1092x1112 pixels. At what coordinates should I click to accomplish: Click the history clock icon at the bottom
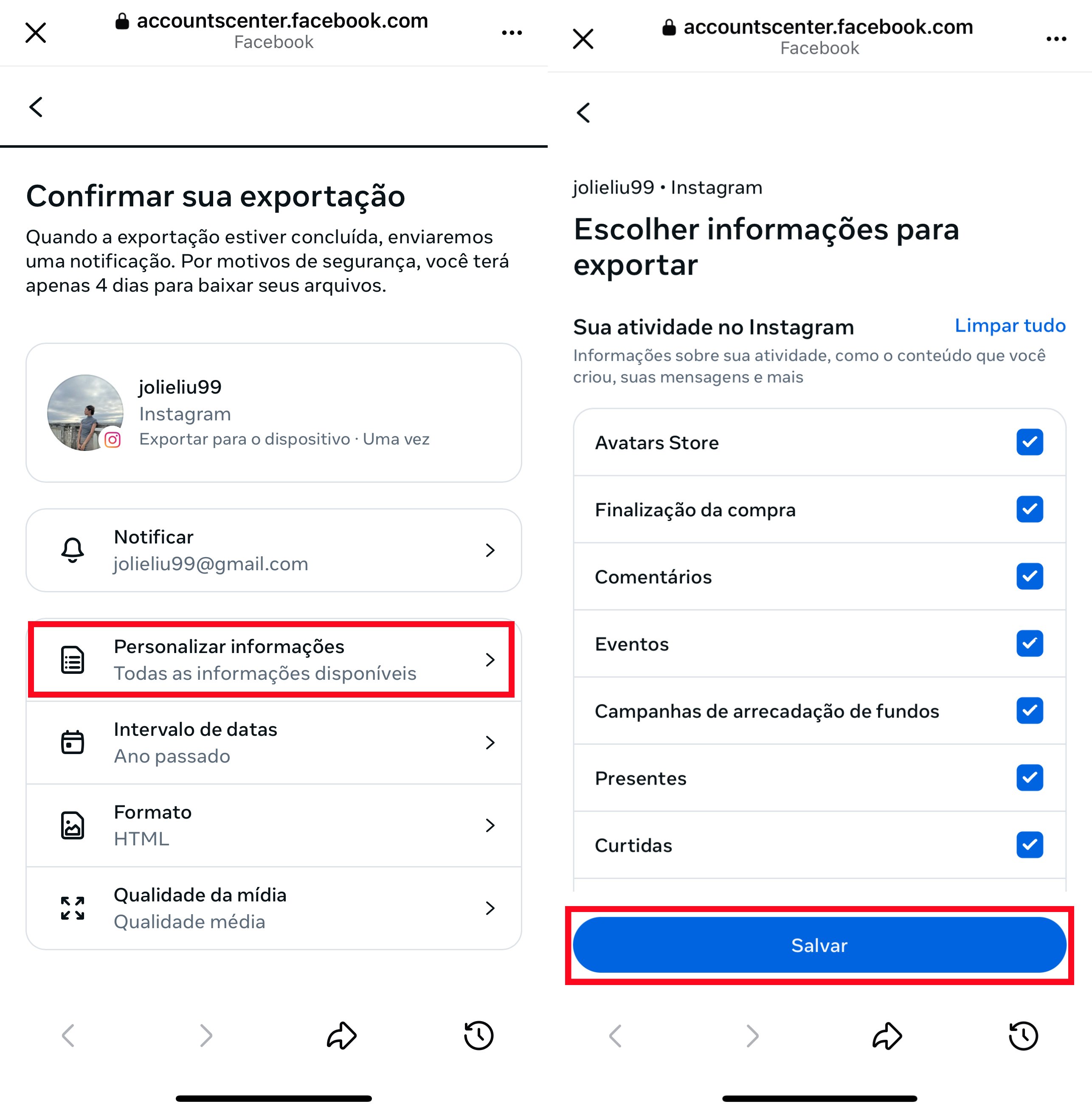pos(478,1036)
